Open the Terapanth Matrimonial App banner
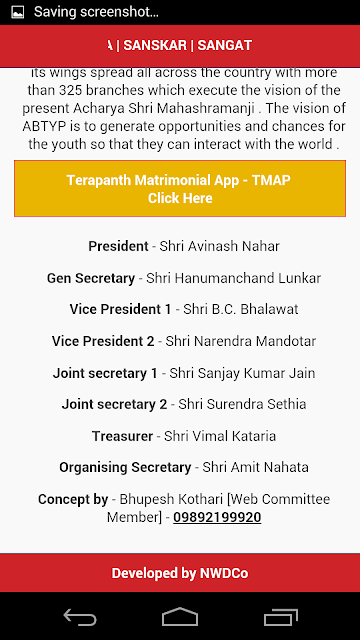360x640 pixels. 180,188
